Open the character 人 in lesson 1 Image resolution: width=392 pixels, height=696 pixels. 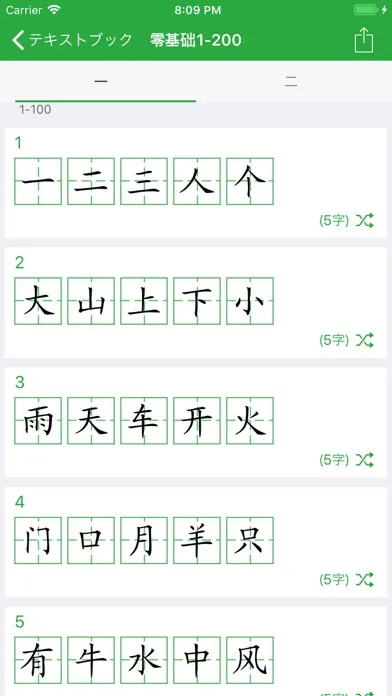197,181
